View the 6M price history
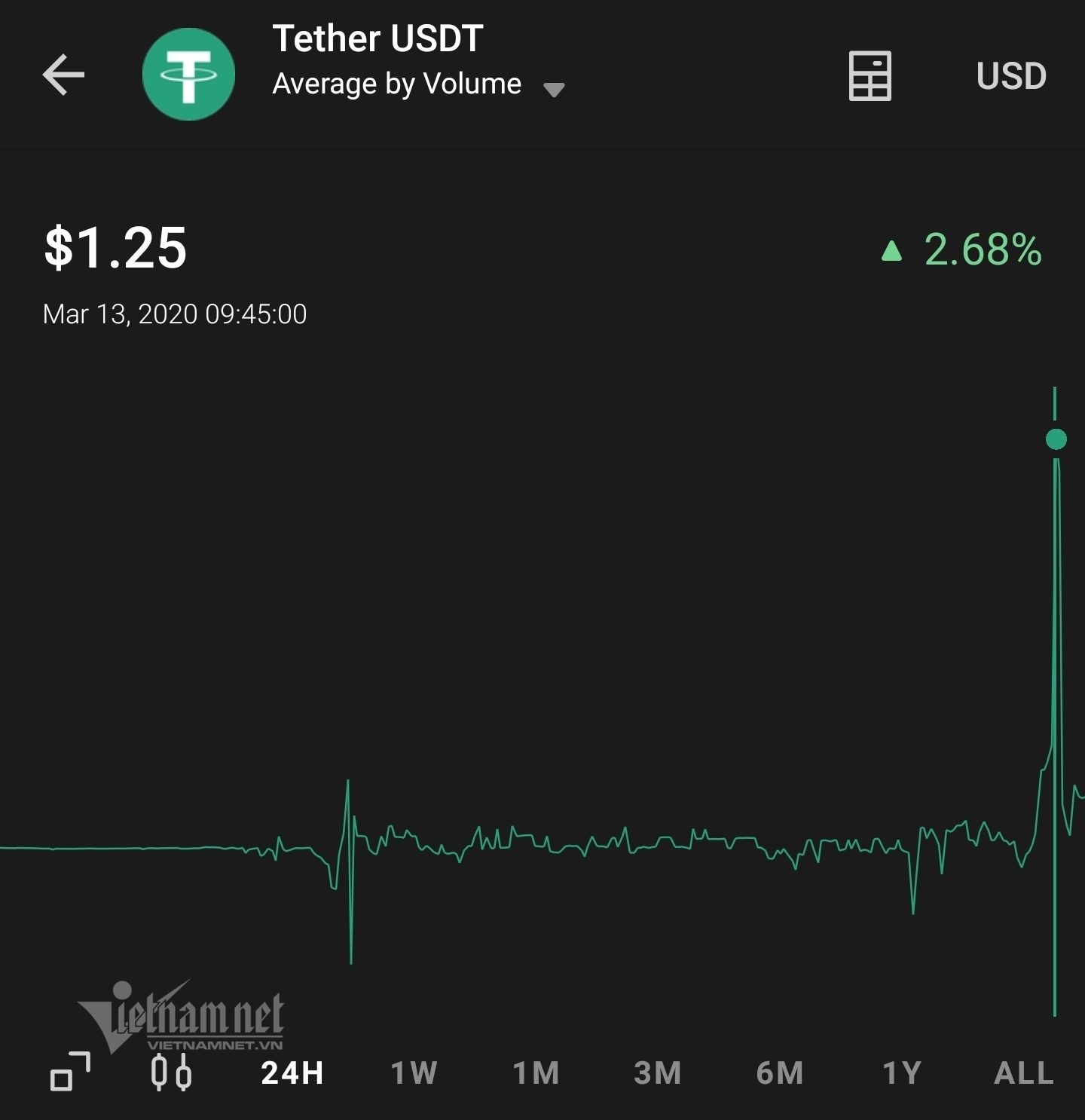The image size is (1085, 1120). [779, 1073]
